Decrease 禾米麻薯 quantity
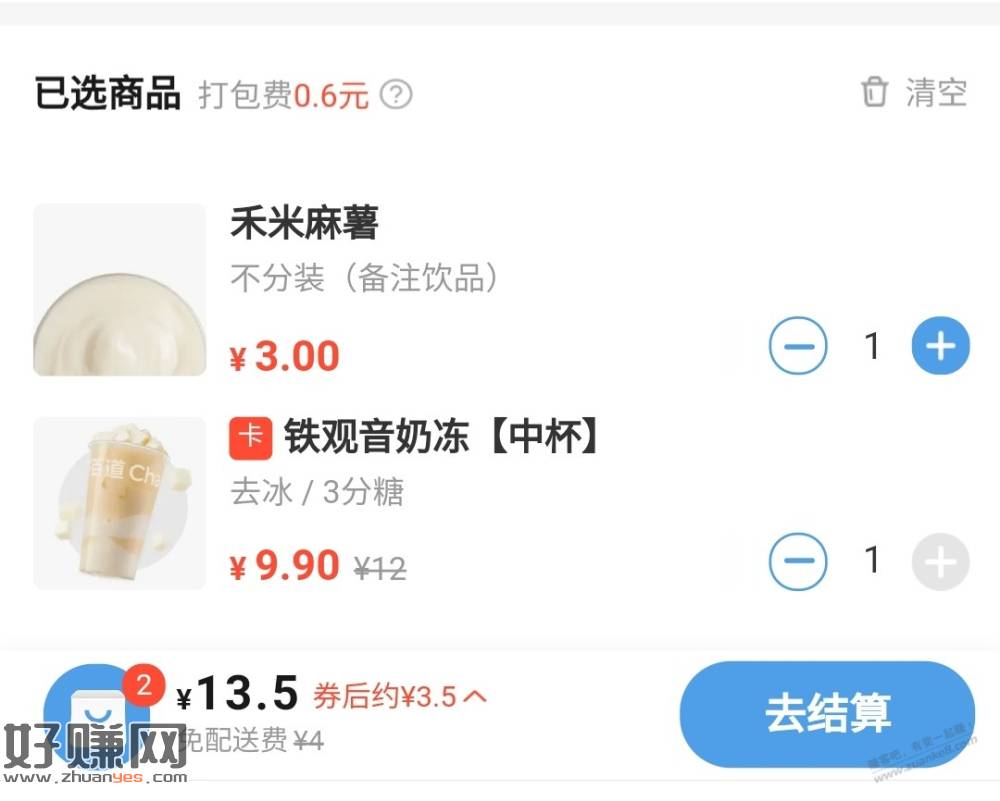The image size is (1000, 801). coord(798,347)
